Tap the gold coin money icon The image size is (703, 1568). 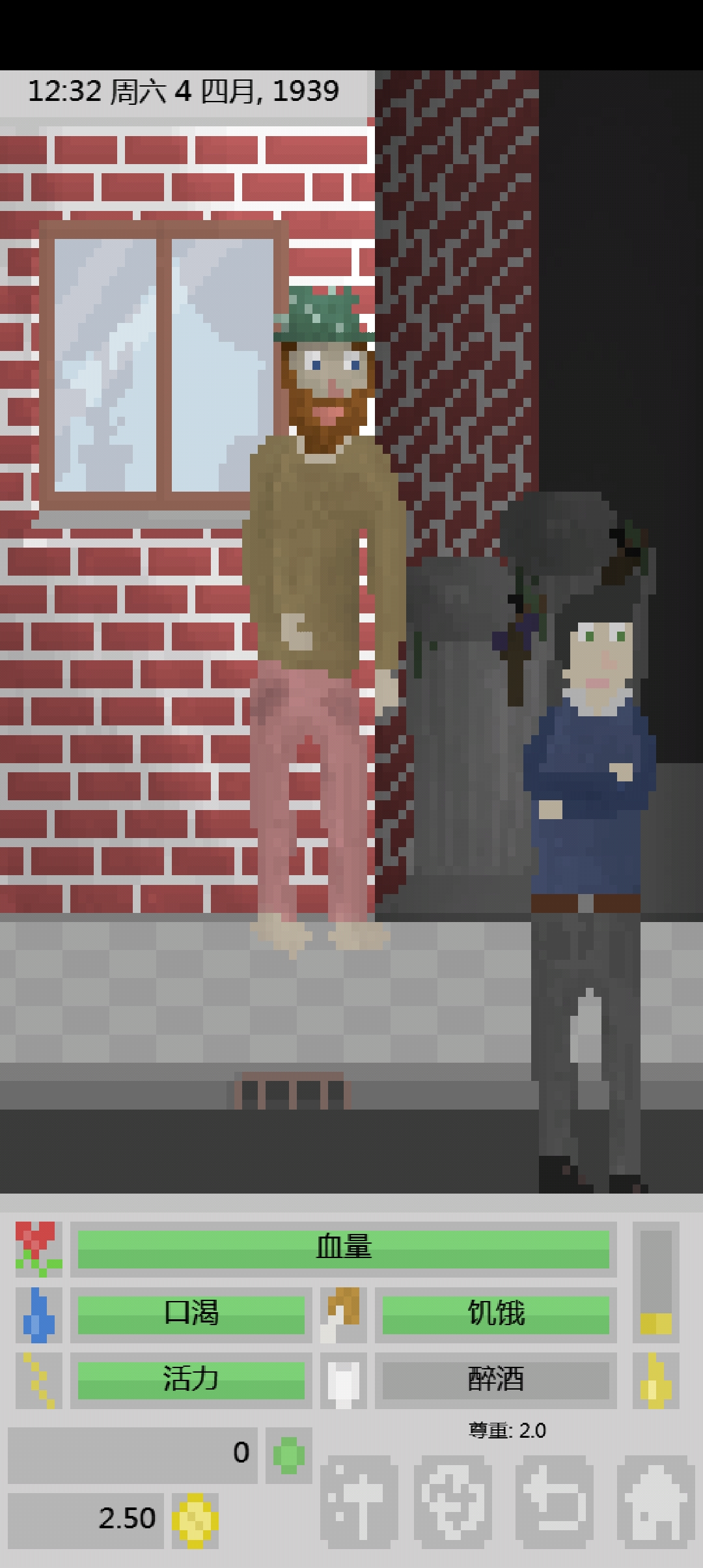(195, 1520)
